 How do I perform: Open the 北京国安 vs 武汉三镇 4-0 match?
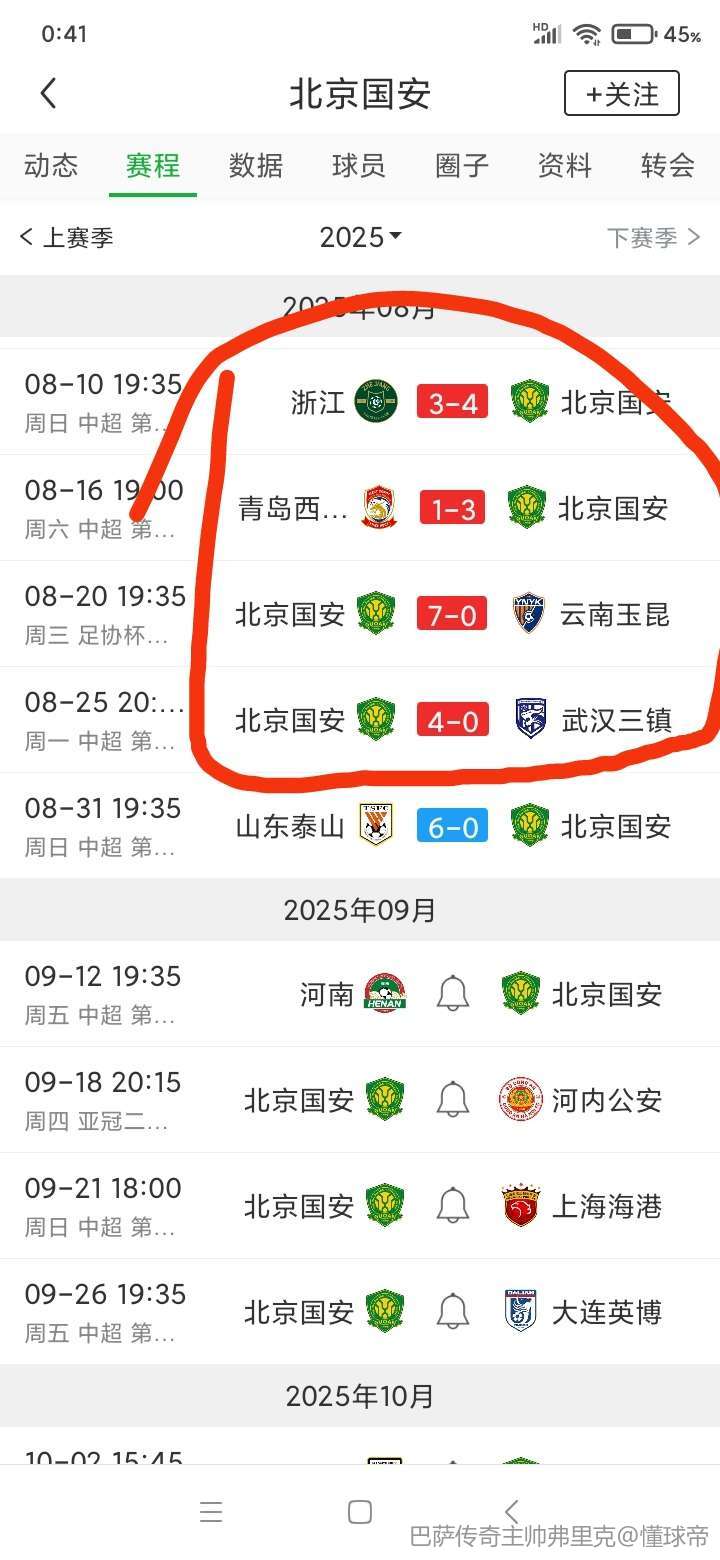point(452,721)
